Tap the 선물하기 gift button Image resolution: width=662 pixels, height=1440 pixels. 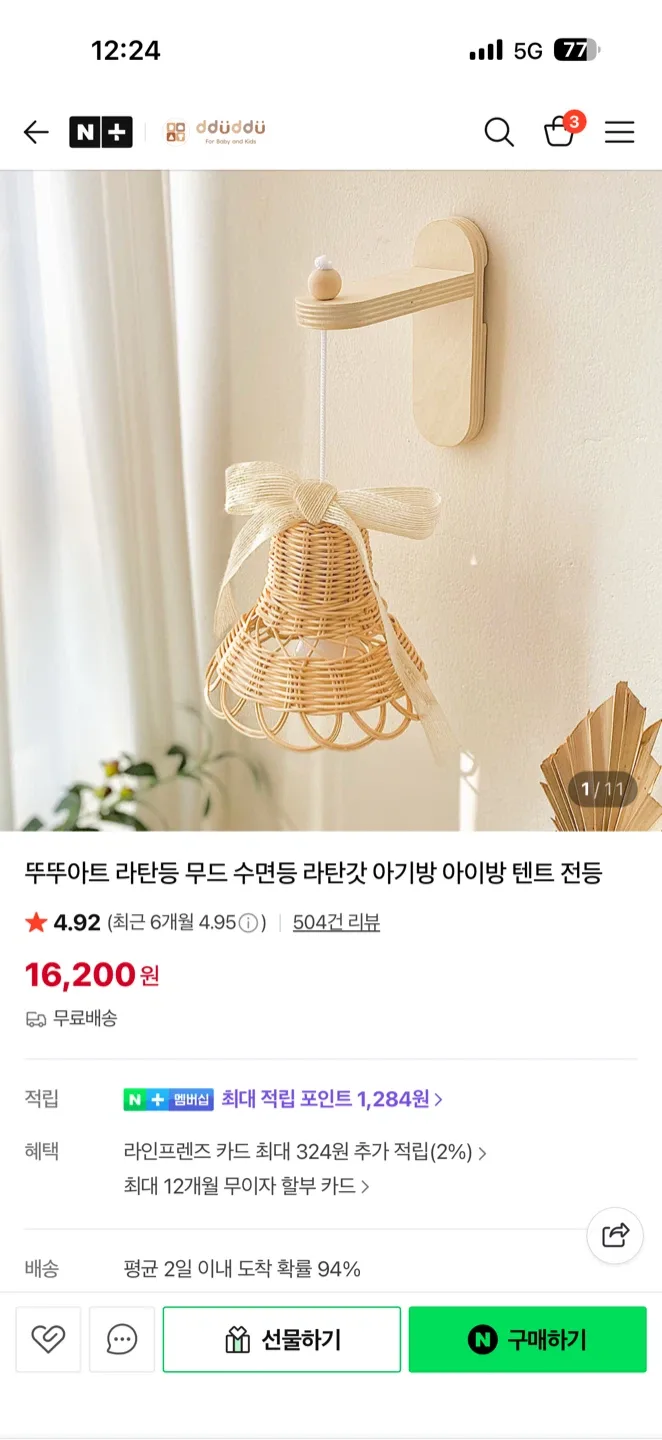[x=282, y=1339]
